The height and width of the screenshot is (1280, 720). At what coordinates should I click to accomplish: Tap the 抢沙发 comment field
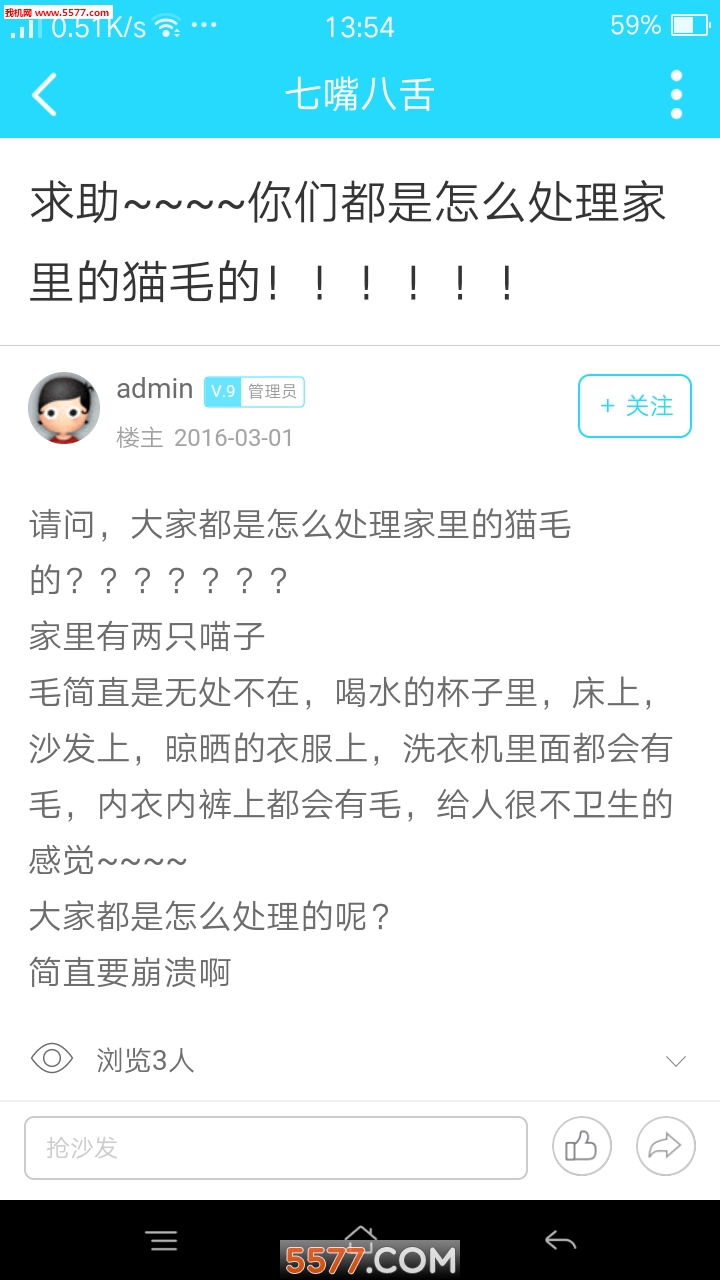(276, 1147)
